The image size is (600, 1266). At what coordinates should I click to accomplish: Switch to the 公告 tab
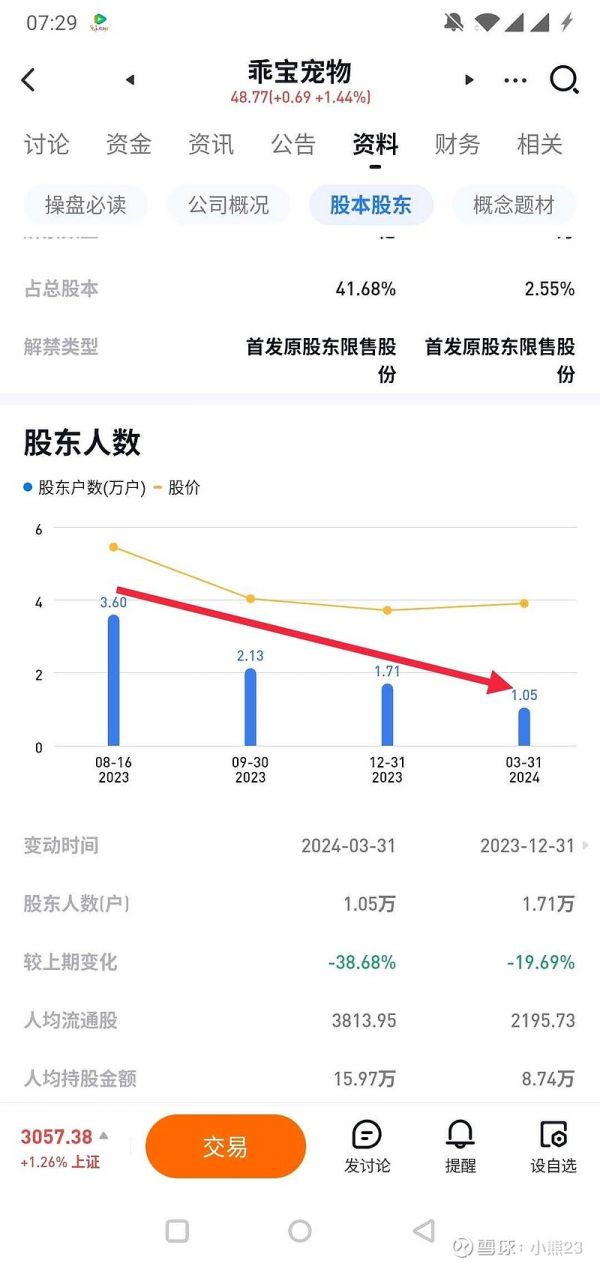(x=293, y=144)
